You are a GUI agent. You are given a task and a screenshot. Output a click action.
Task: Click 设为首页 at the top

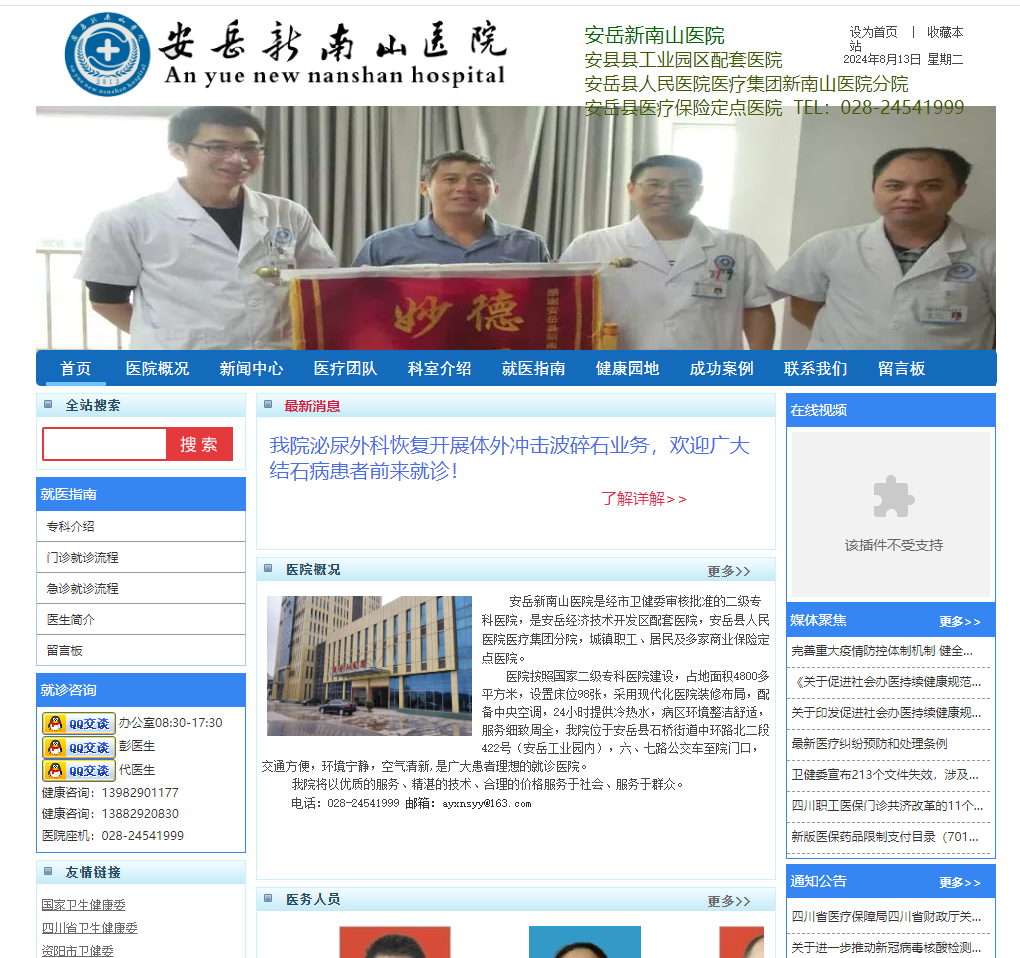[873, 32]
